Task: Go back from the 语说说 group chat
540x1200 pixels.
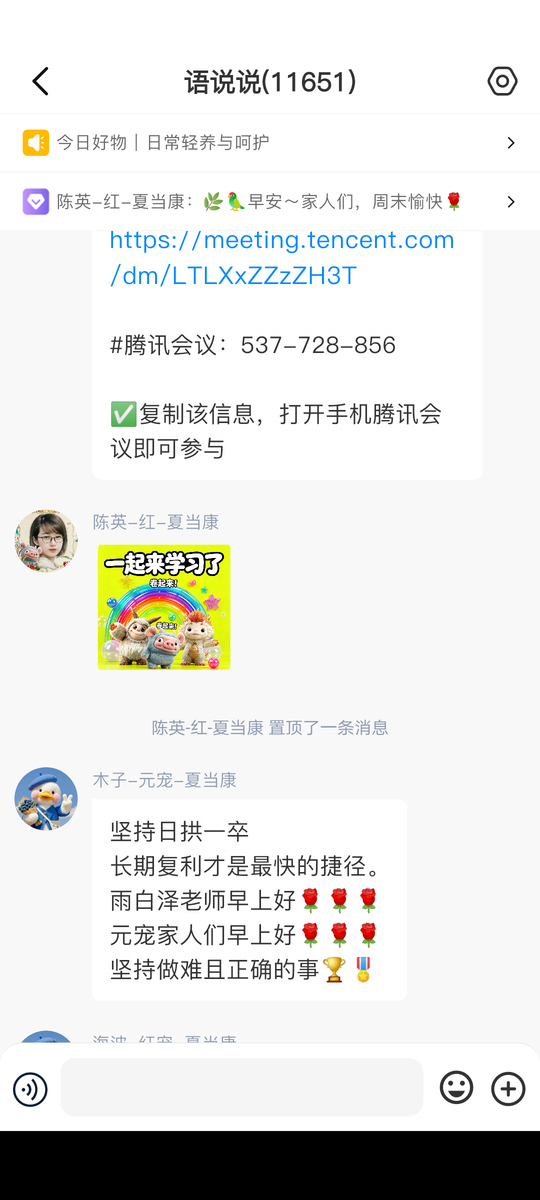Action: (x=40, y=81)
